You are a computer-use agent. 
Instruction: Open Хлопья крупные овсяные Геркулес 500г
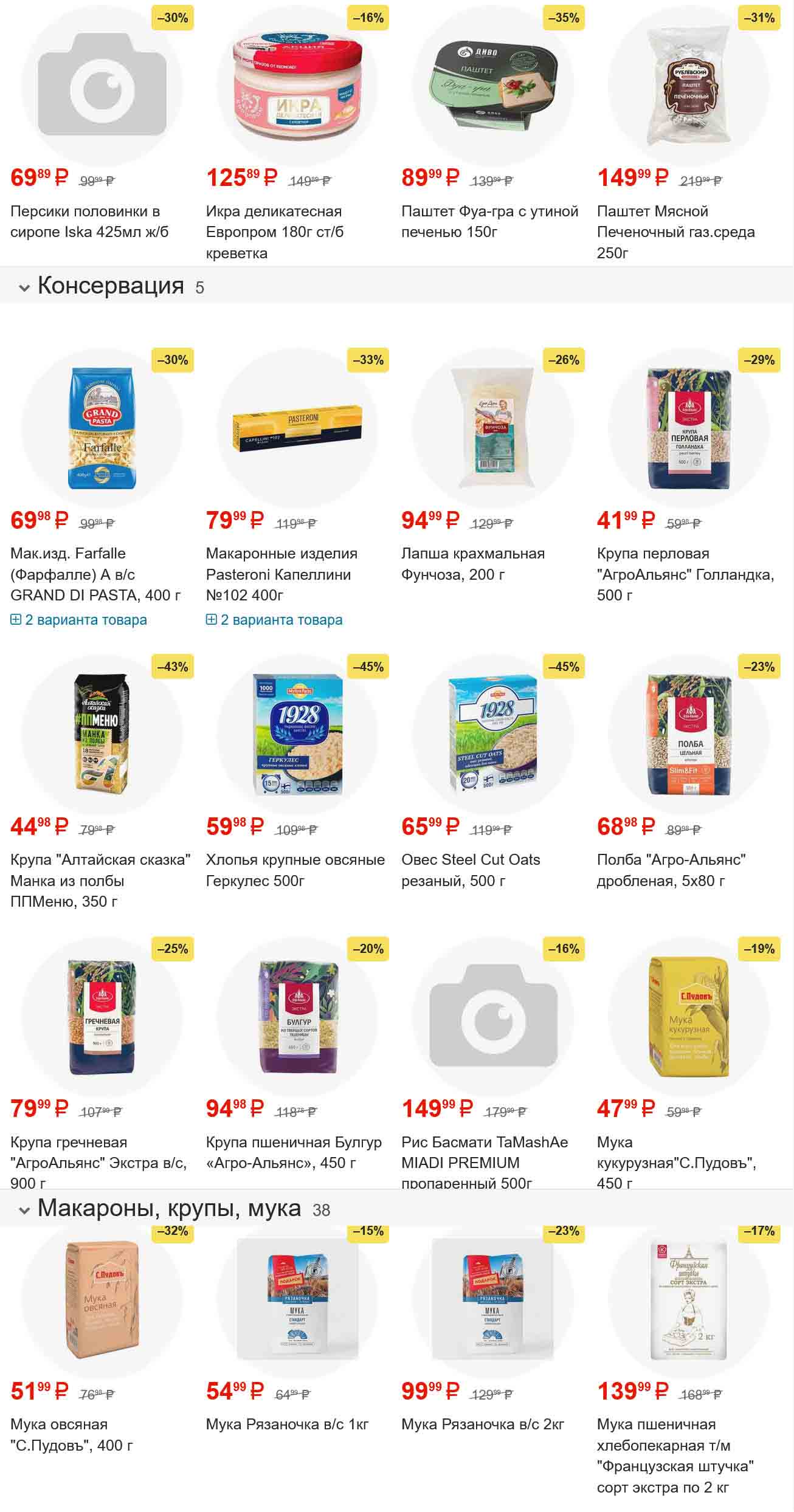pos(295,870)
